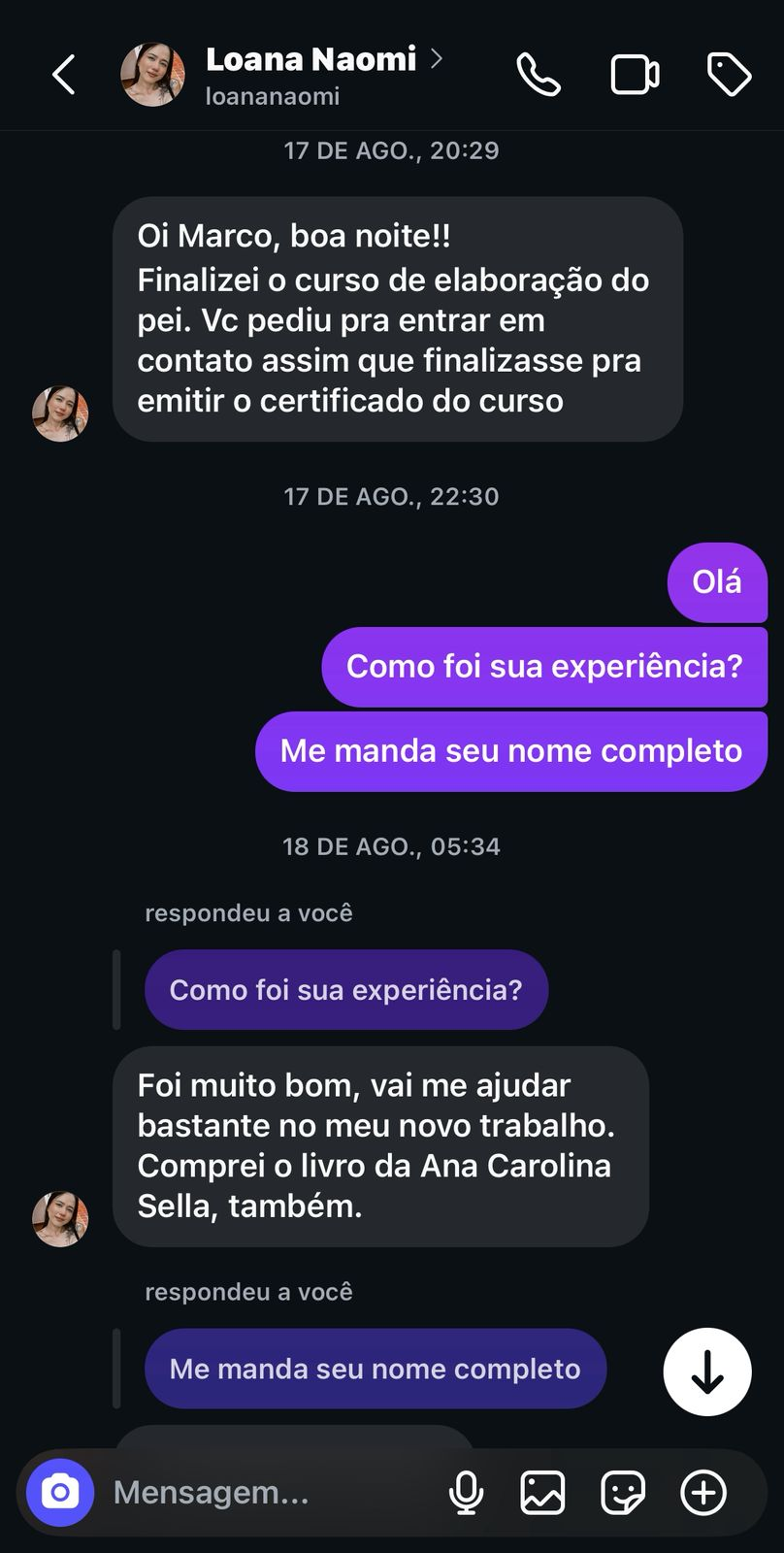Image resolution: width=784 pixels, height=1553 pixels.
Task: Start a voice call with Loana Naomi
Action: coord(539,73)
